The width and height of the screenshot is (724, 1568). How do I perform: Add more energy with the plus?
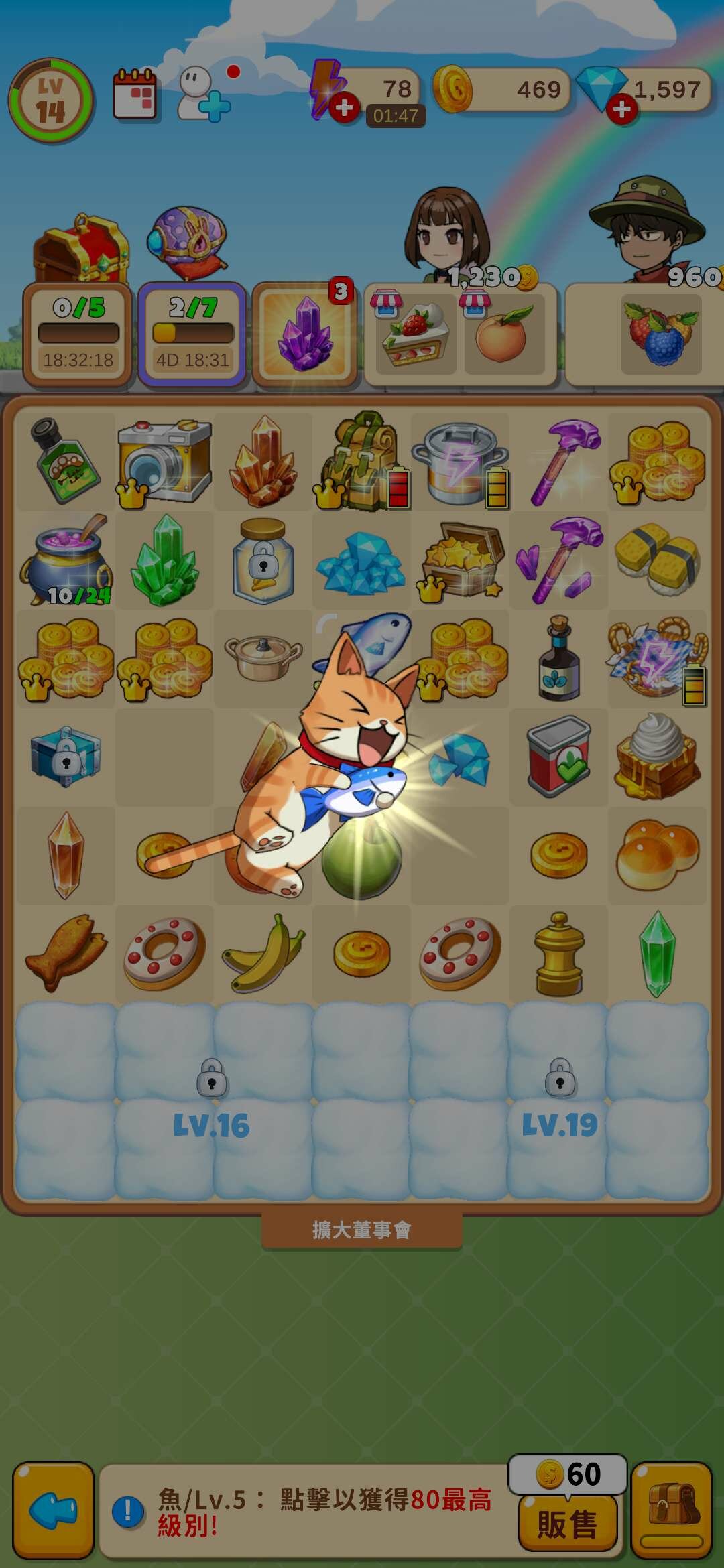pyautogui.click(x=344, y=108)
